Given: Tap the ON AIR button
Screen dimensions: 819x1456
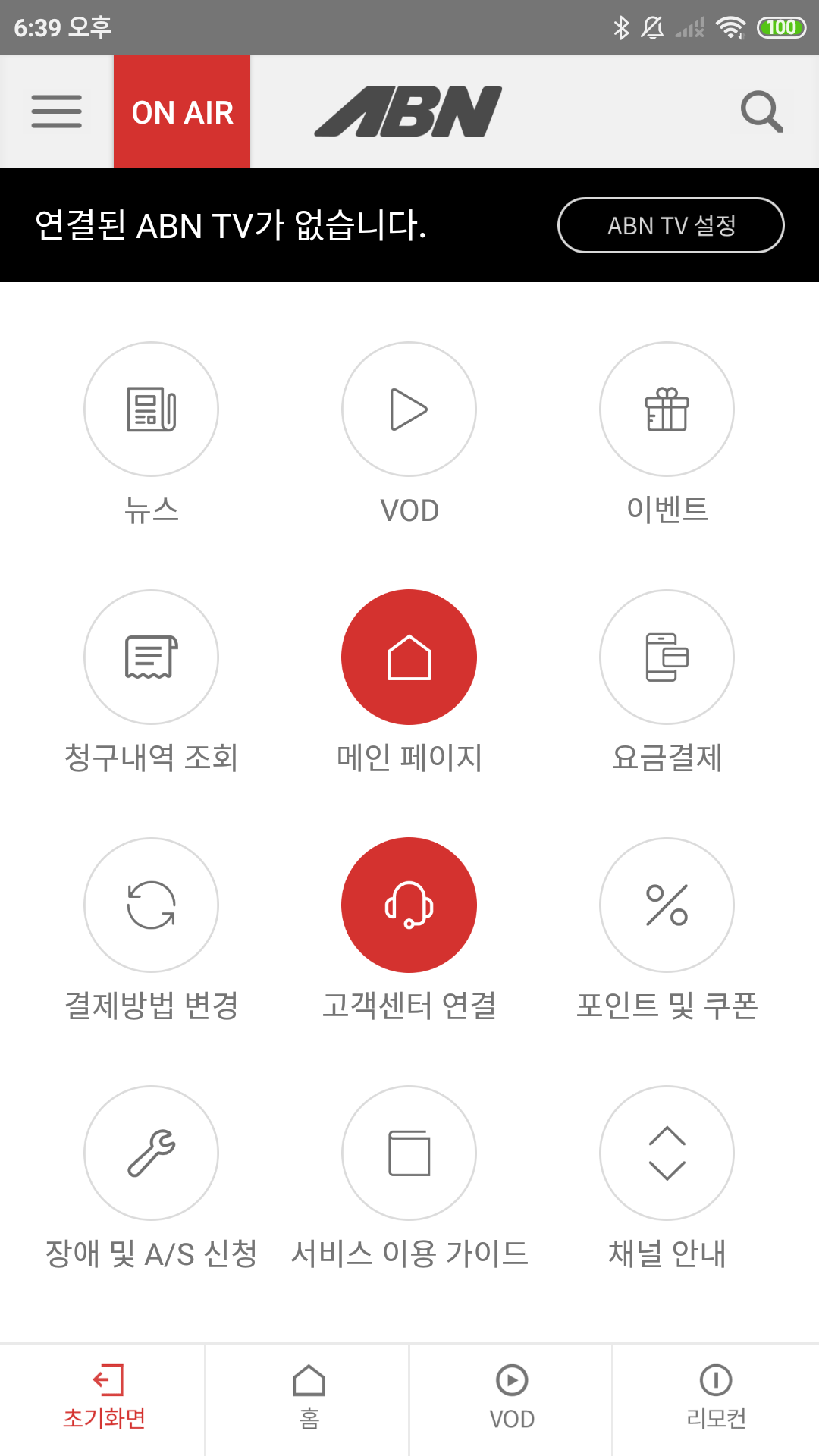Looking at the screenshot, I should click(182, 111).
